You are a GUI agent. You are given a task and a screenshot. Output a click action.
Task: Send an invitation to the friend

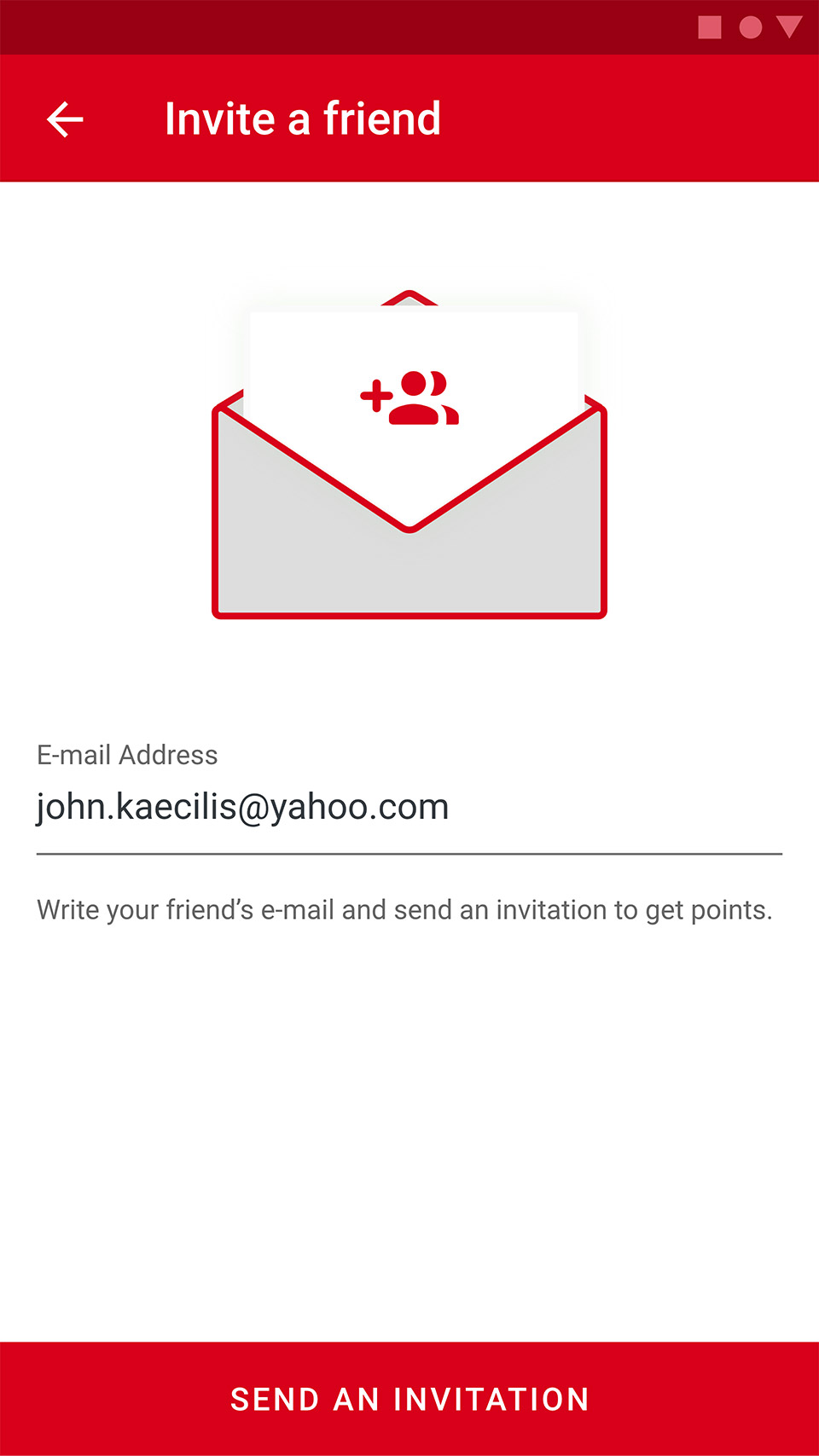click(409, 1399)
